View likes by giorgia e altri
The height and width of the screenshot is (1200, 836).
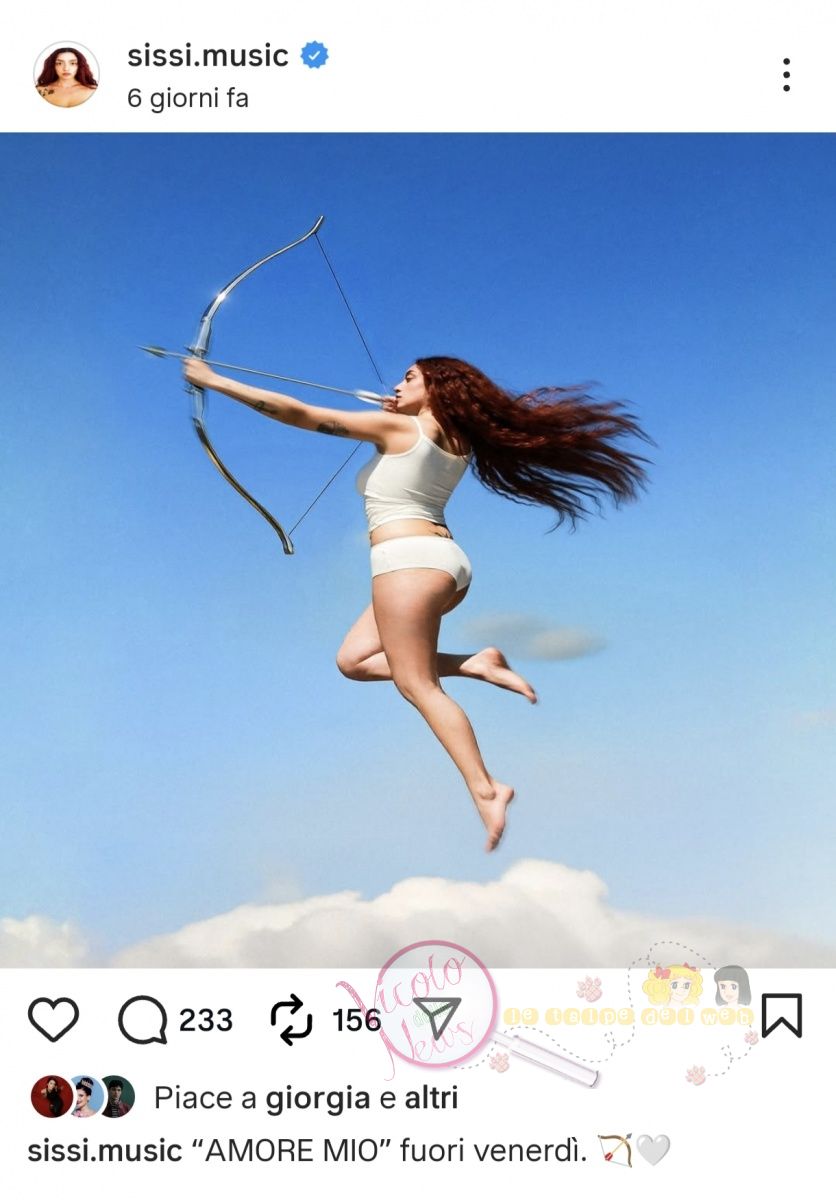pos(305,1098)
